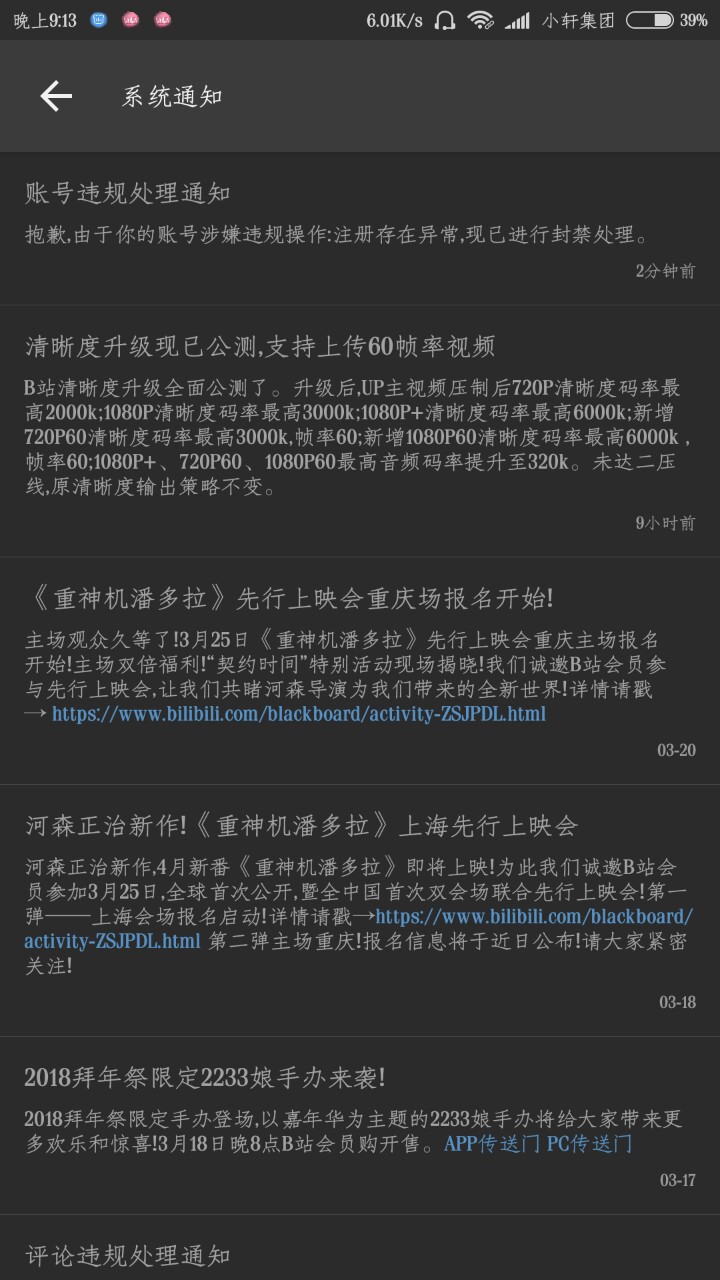720x1280 pixels.
Task: Go back from 系统通知 page
Action: coord(56,96)
